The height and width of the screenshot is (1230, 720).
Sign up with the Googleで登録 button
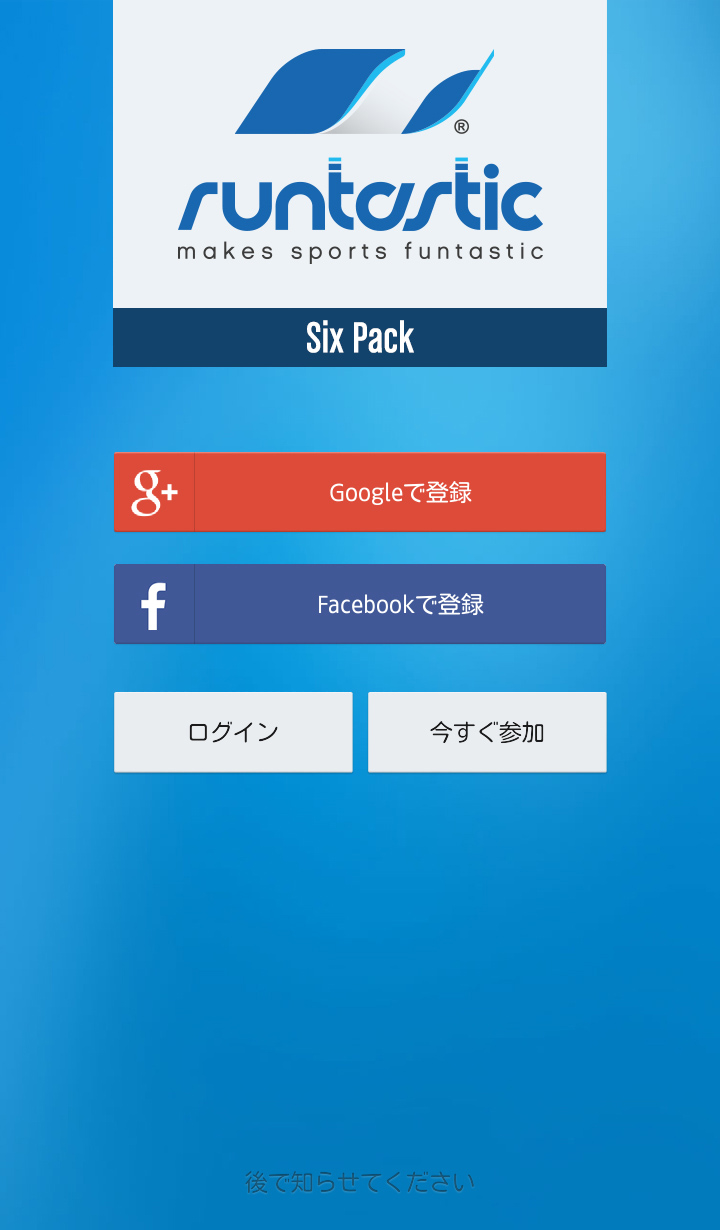click(360, 492)
